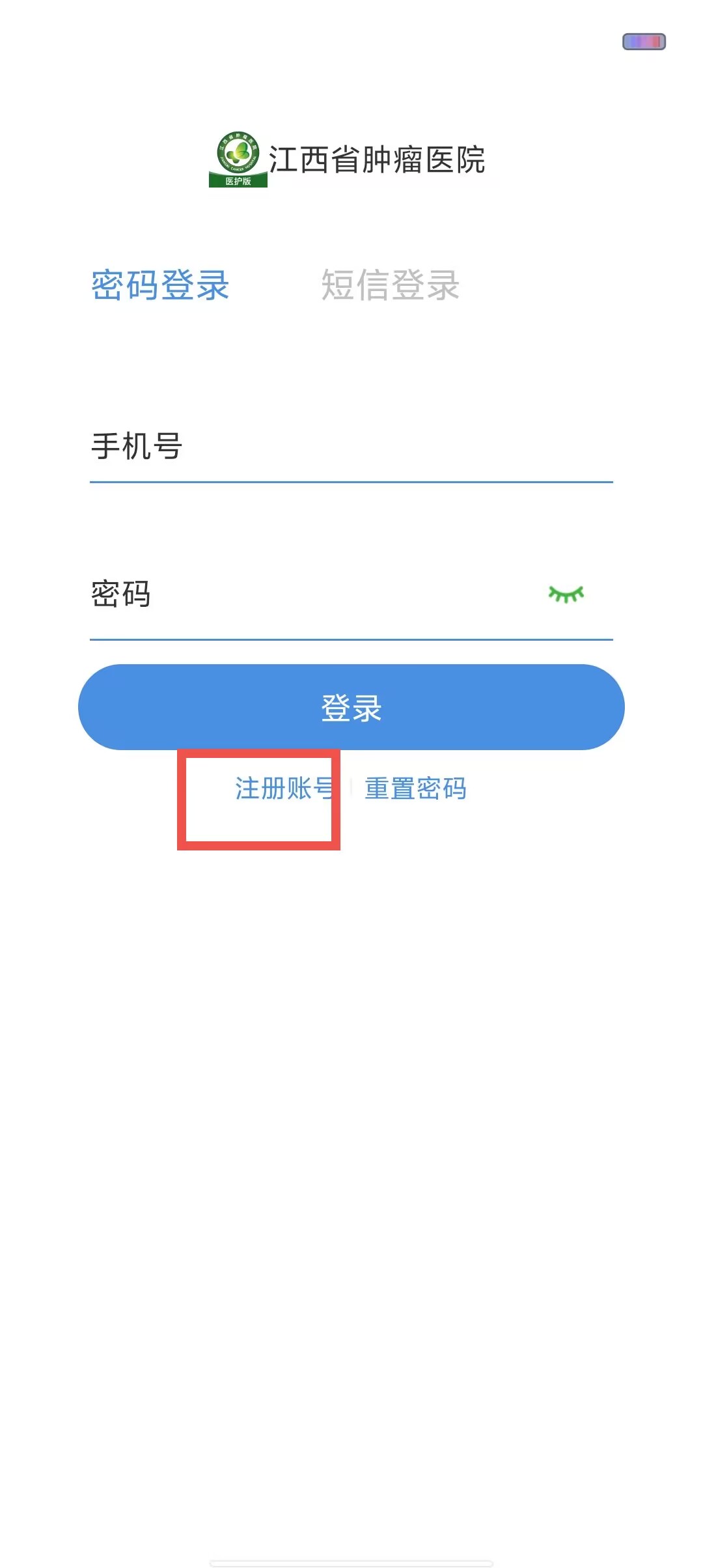The image size is (703, 1568).
Task: Open the 重置密码 link
Action: (x=415, y=789)
